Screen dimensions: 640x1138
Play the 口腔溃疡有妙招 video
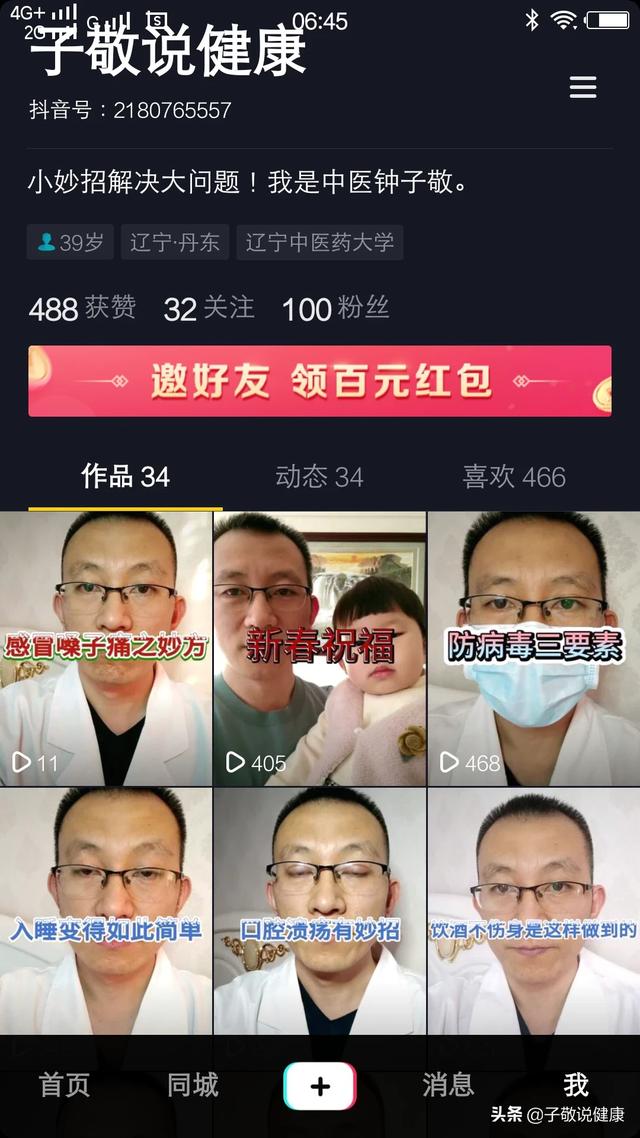coord(320,910)
